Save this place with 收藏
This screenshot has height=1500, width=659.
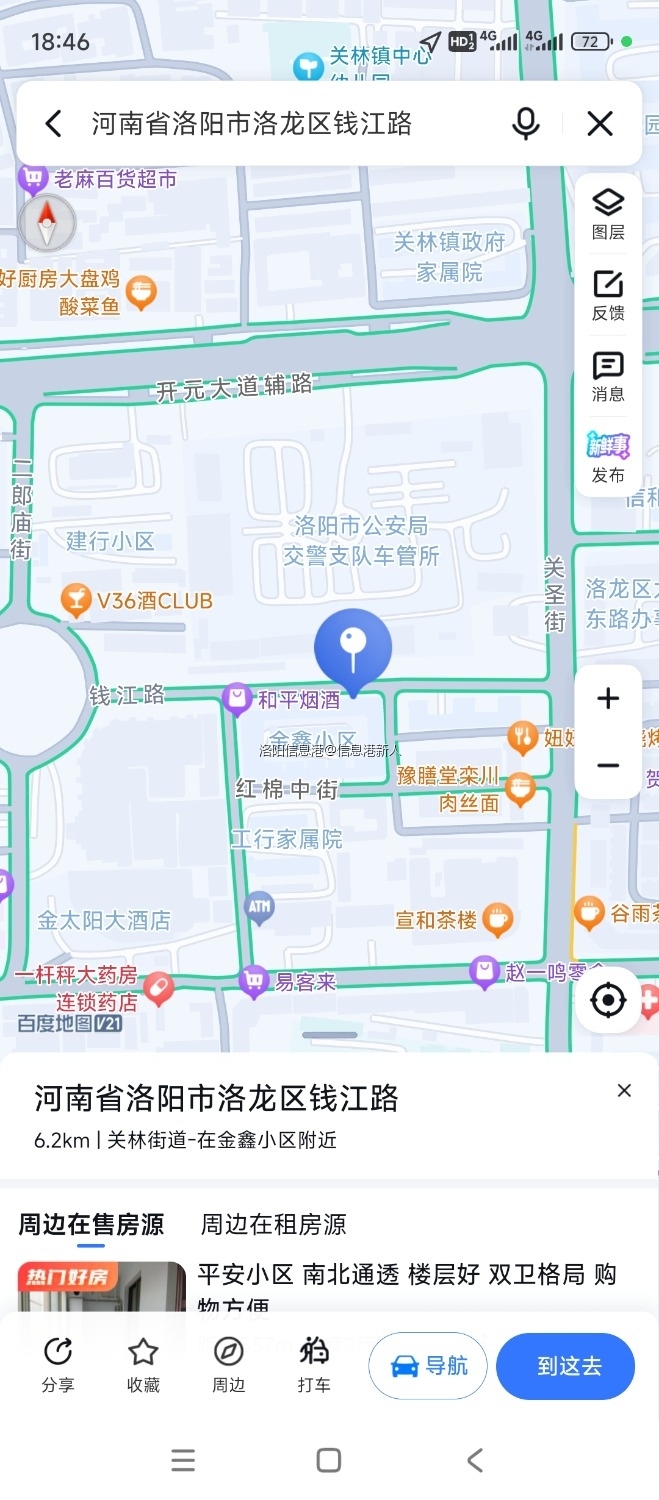(143, 1365)
